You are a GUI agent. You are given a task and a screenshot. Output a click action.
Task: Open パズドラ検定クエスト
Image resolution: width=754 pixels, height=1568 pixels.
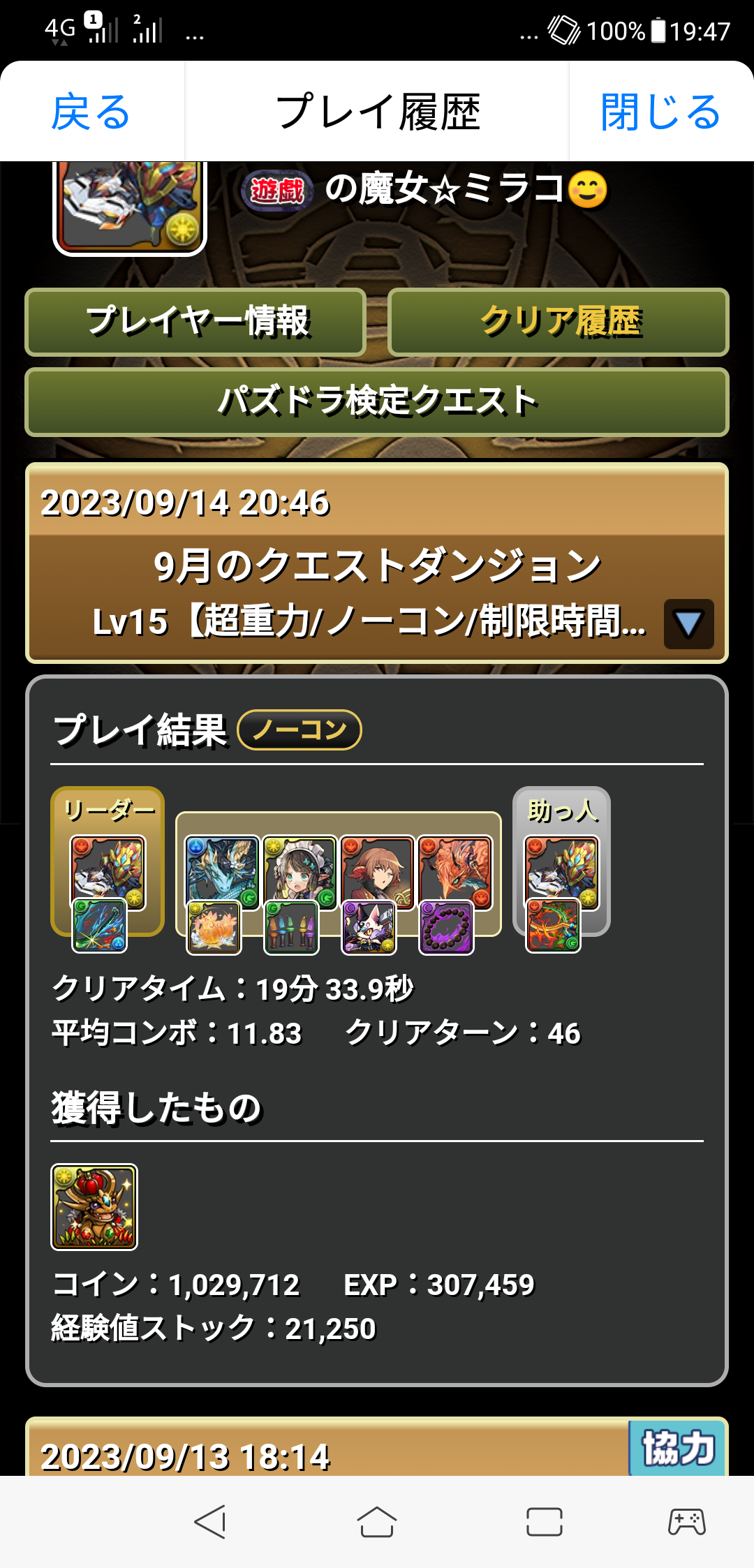377,401
